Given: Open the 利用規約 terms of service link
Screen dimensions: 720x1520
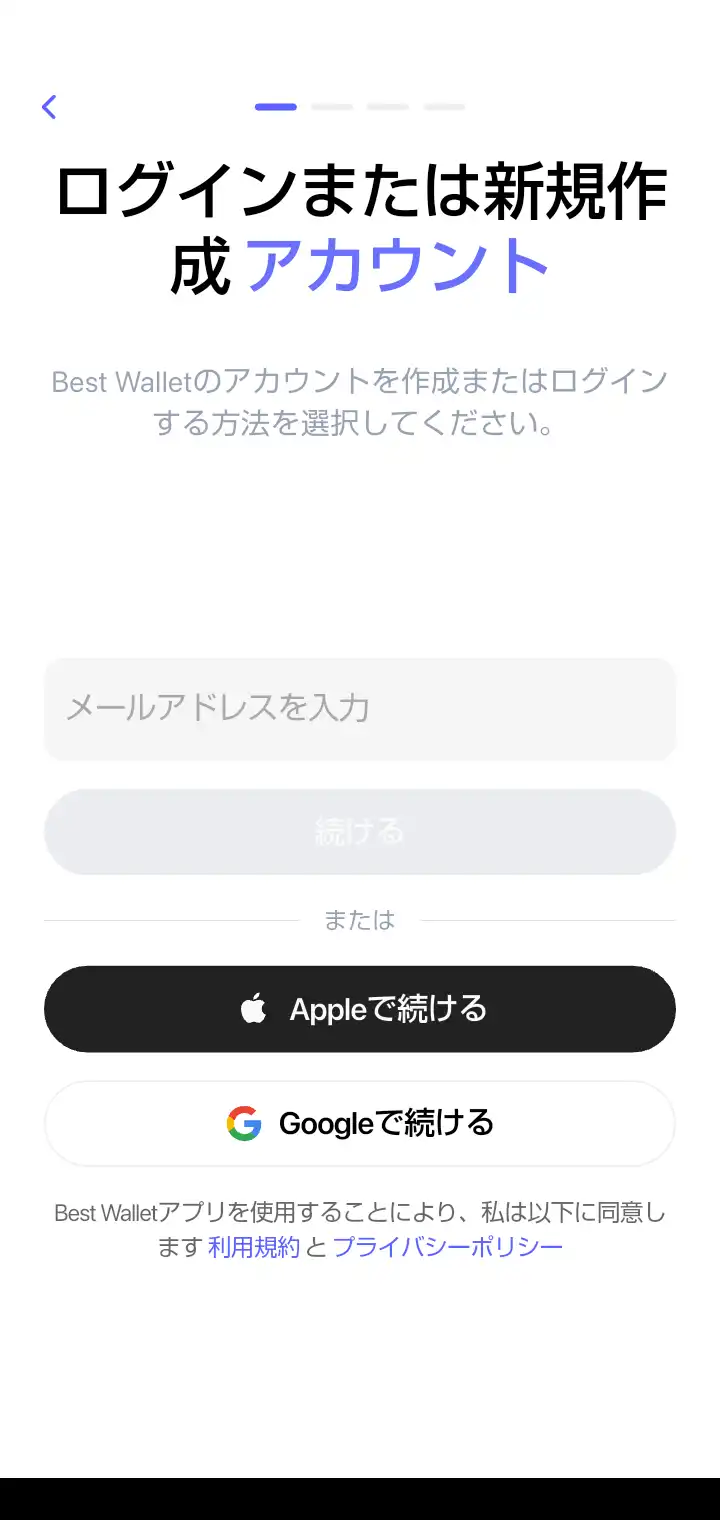Looking at the screenshot, I should pos(253,1246).
